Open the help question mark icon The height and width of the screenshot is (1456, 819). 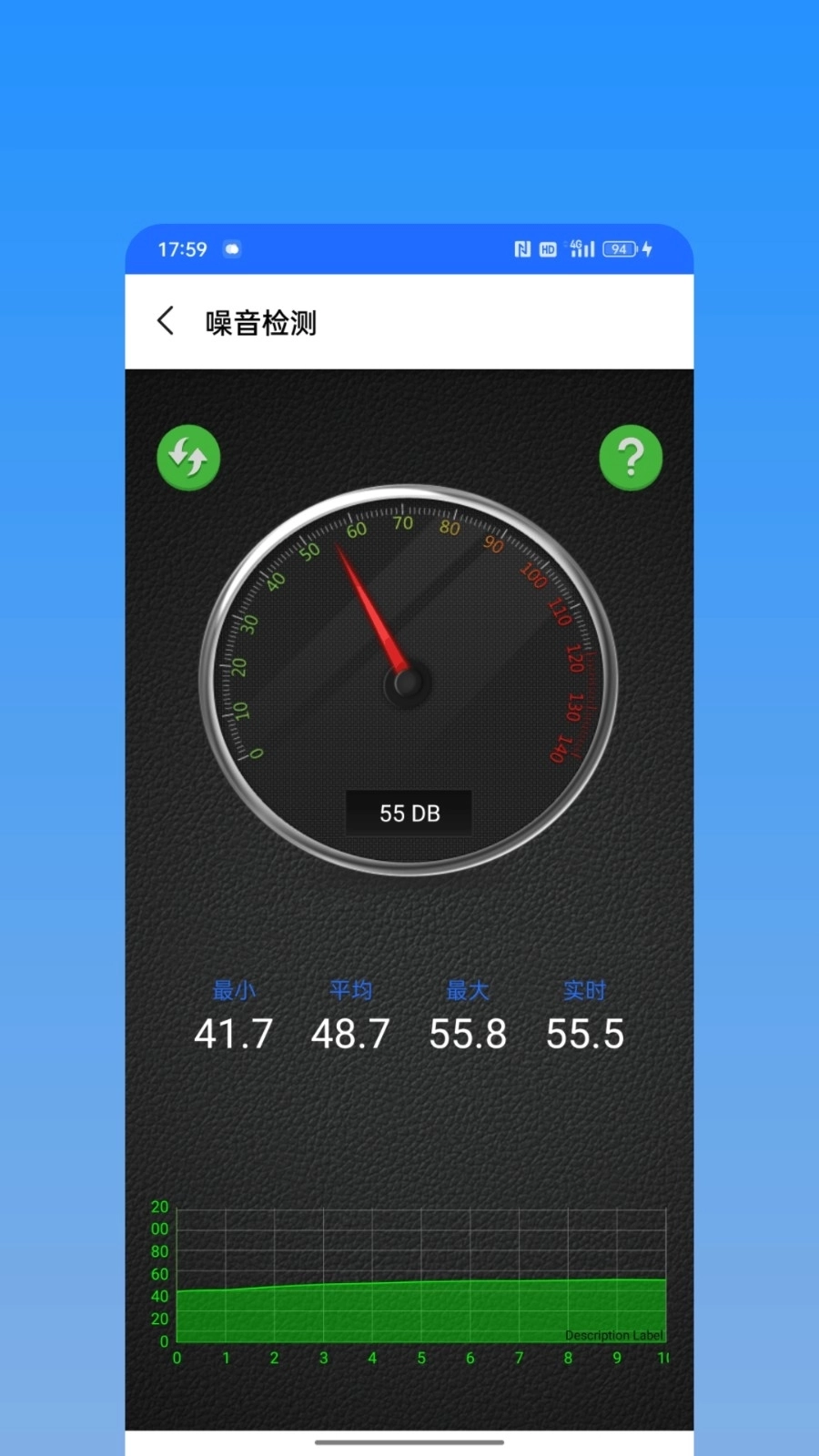point(631,458)
